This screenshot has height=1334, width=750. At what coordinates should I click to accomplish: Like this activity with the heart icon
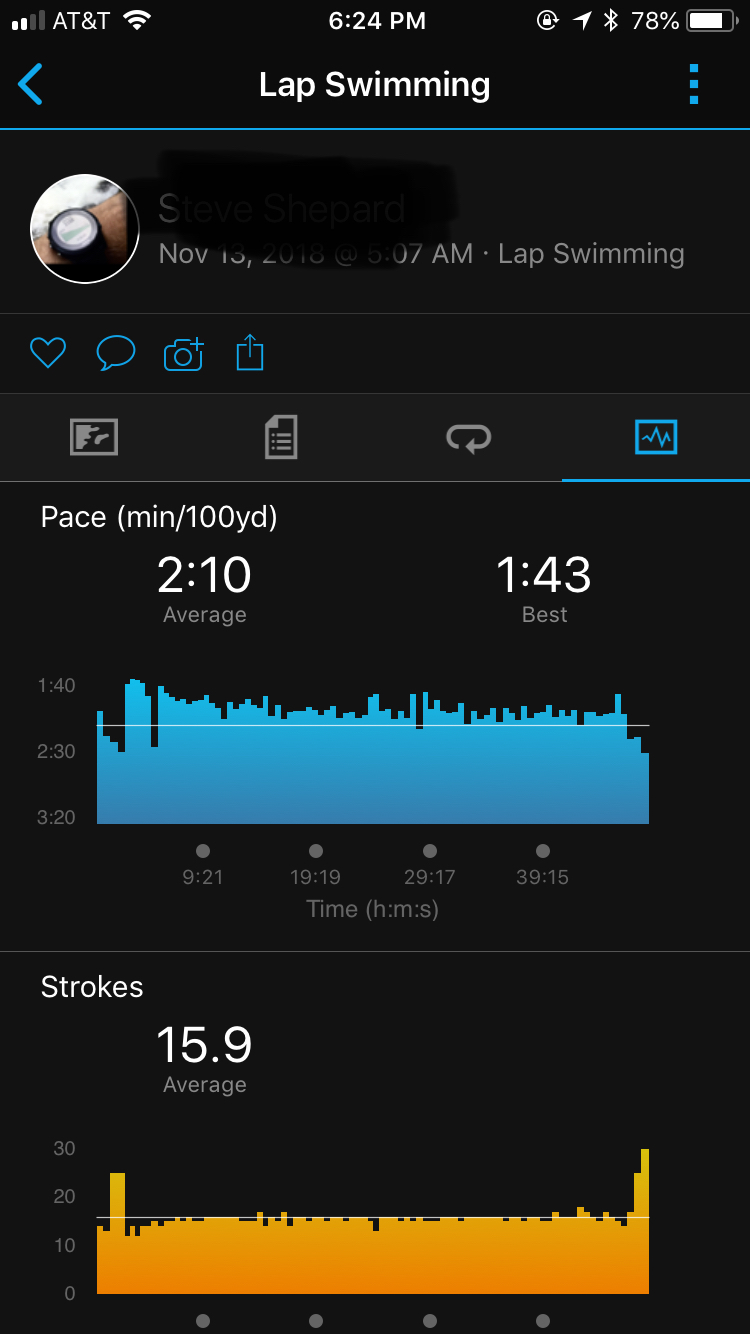point(47,353)
